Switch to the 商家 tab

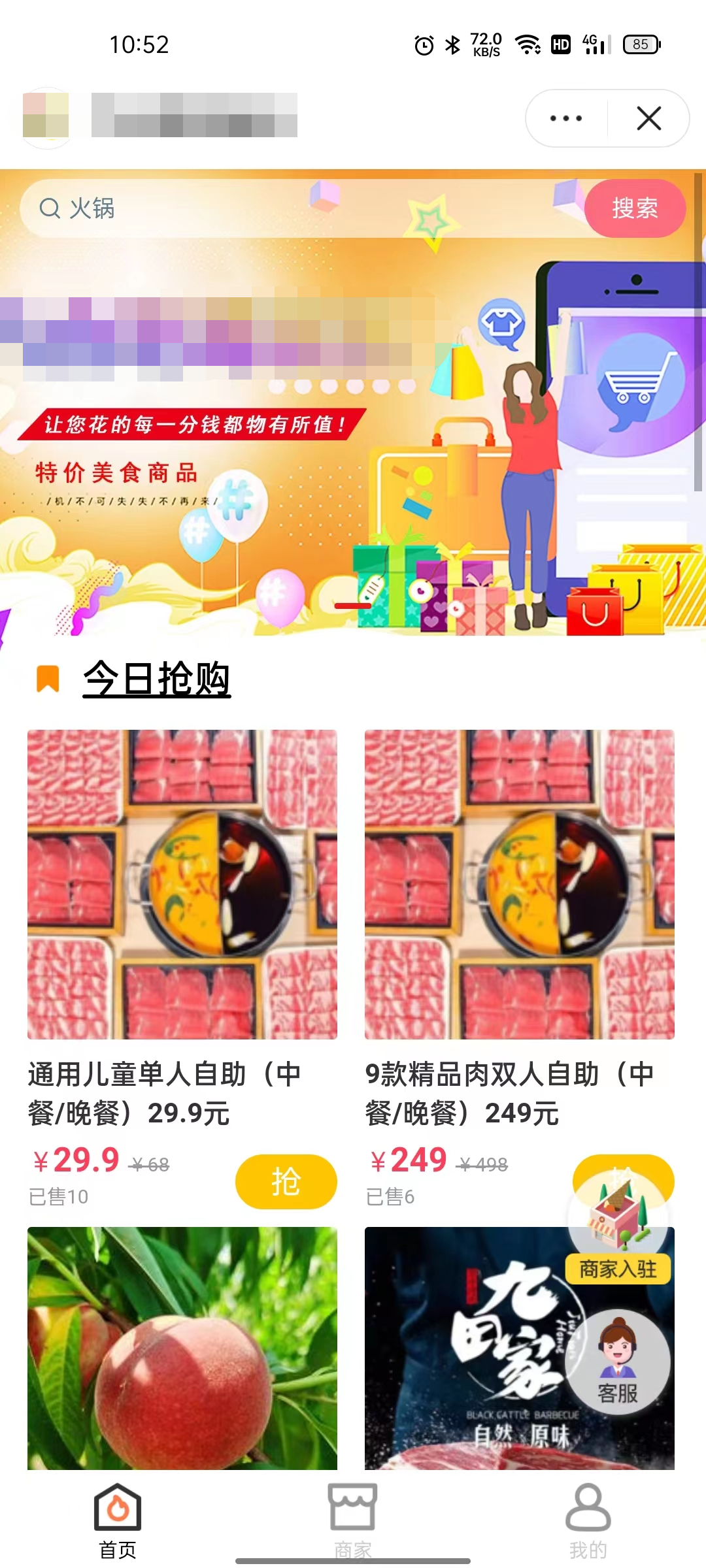[x=353, y=1519]
